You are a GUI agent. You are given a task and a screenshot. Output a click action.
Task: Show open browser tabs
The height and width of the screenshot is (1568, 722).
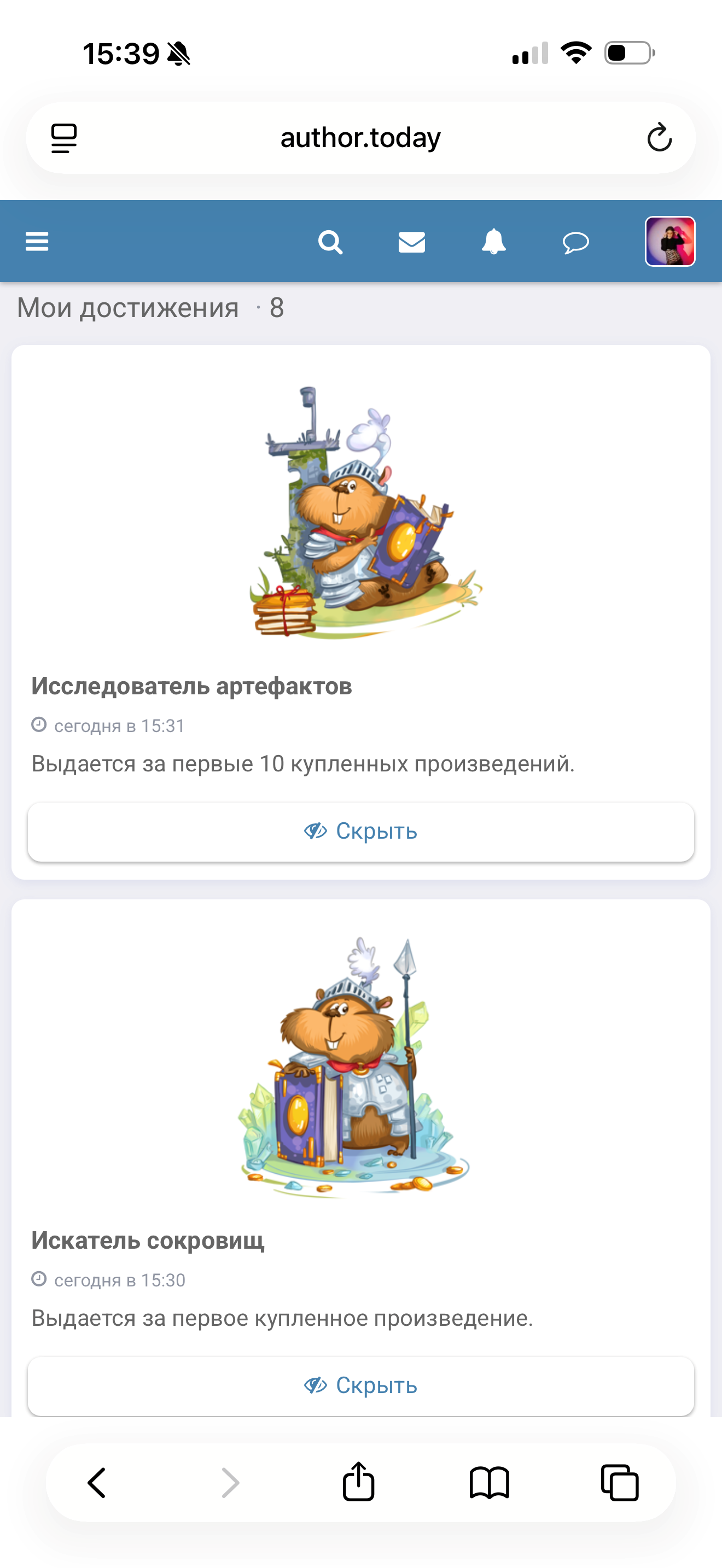coord(620,1482)
